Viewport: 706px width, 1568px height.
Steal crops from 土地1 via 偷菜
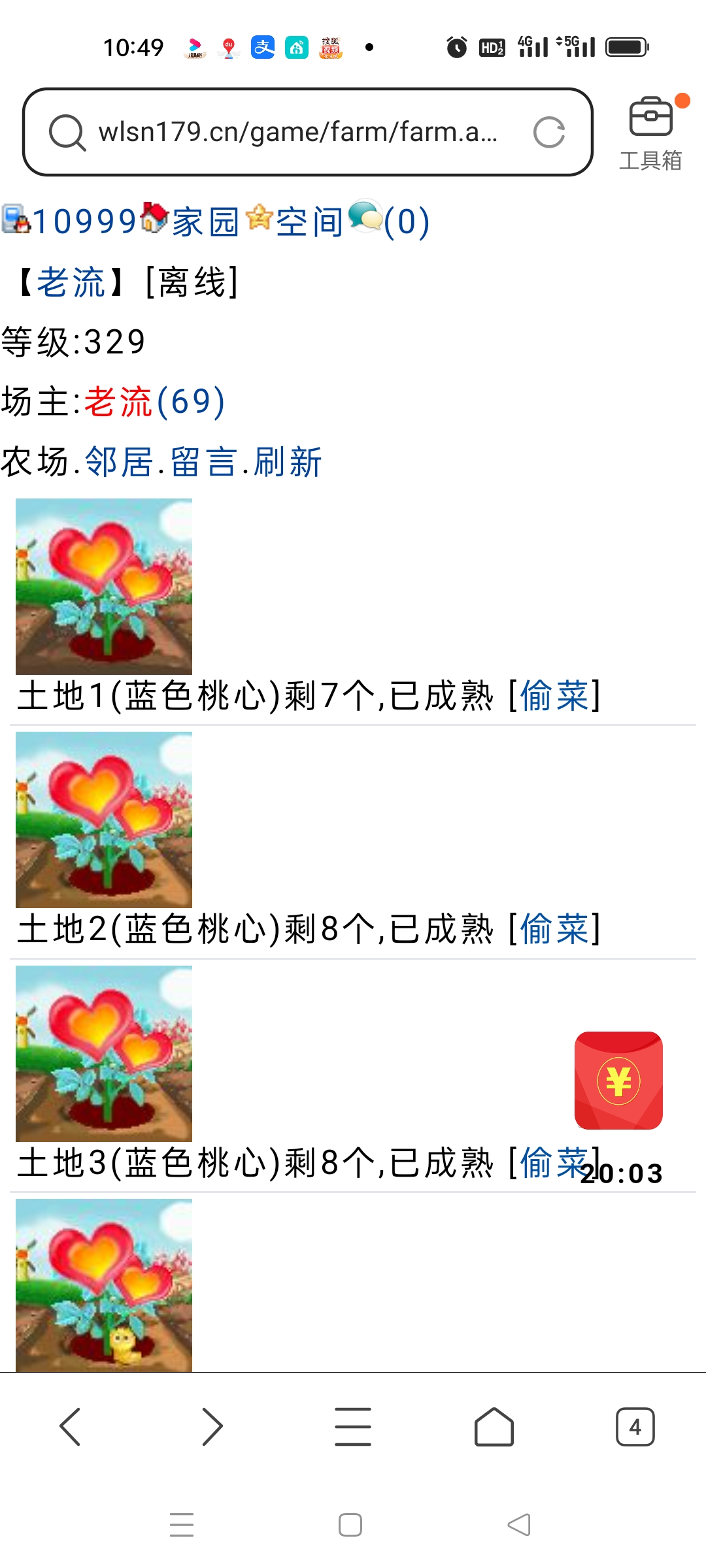coord(554,695)
